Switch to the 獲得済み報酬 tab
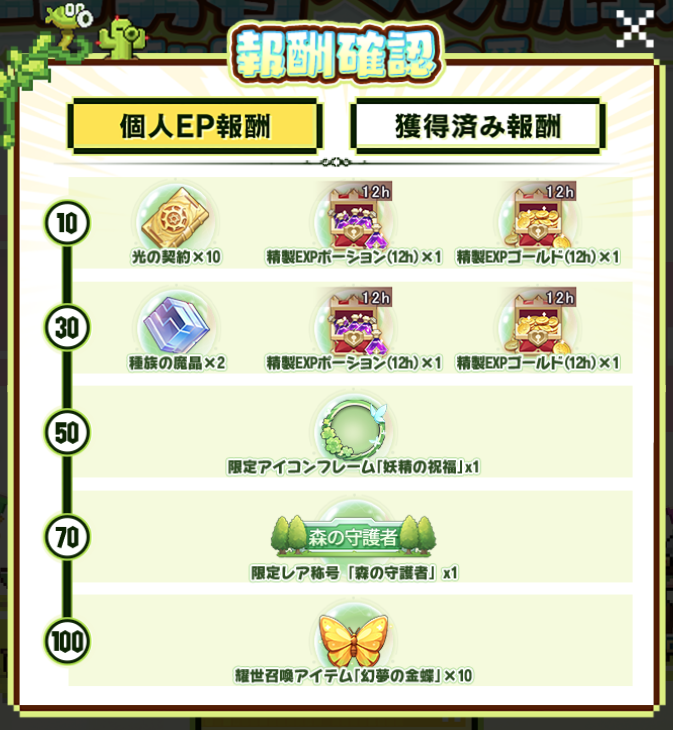The image size is (673, 730). [477, 127]
